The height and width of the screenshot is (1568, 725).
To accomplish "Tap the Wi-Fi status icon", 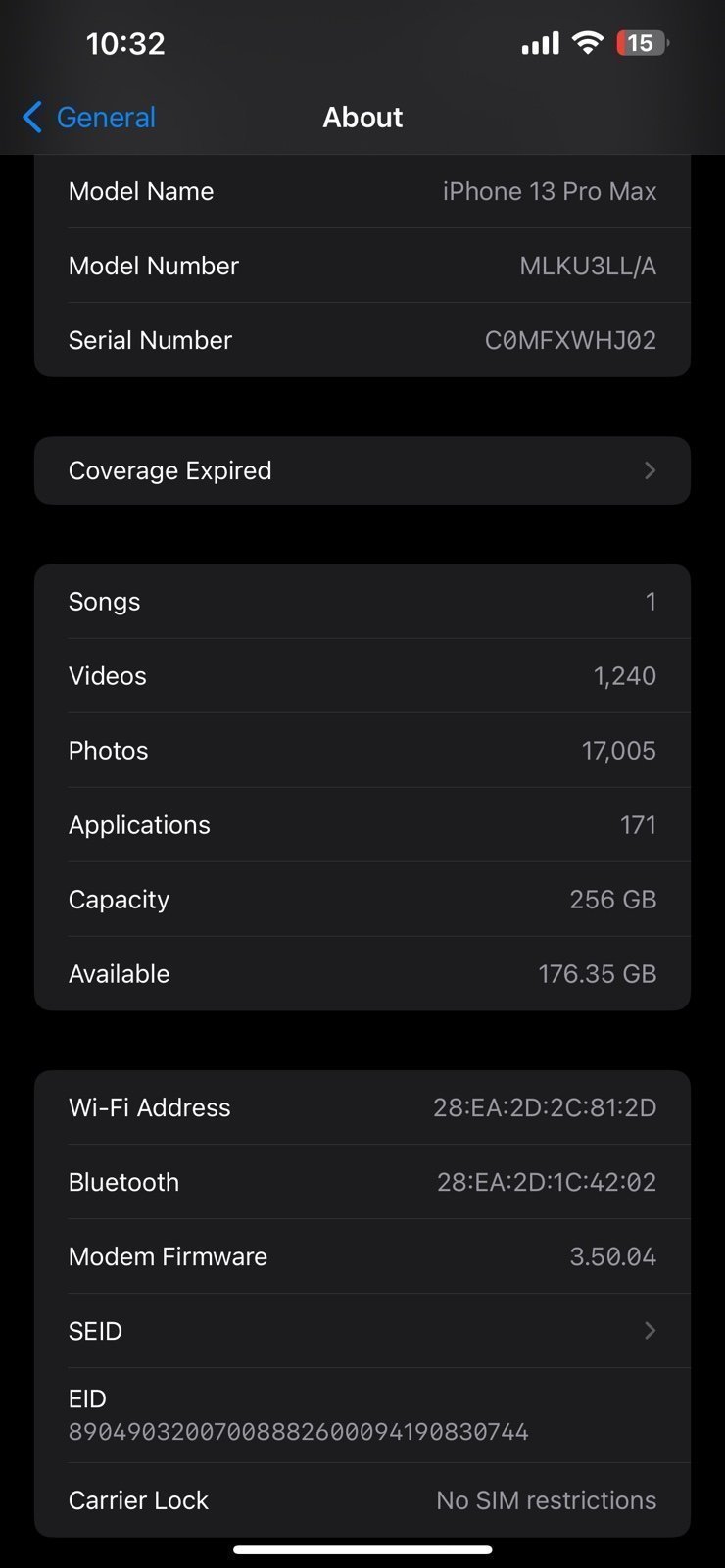I will (586, 42).
